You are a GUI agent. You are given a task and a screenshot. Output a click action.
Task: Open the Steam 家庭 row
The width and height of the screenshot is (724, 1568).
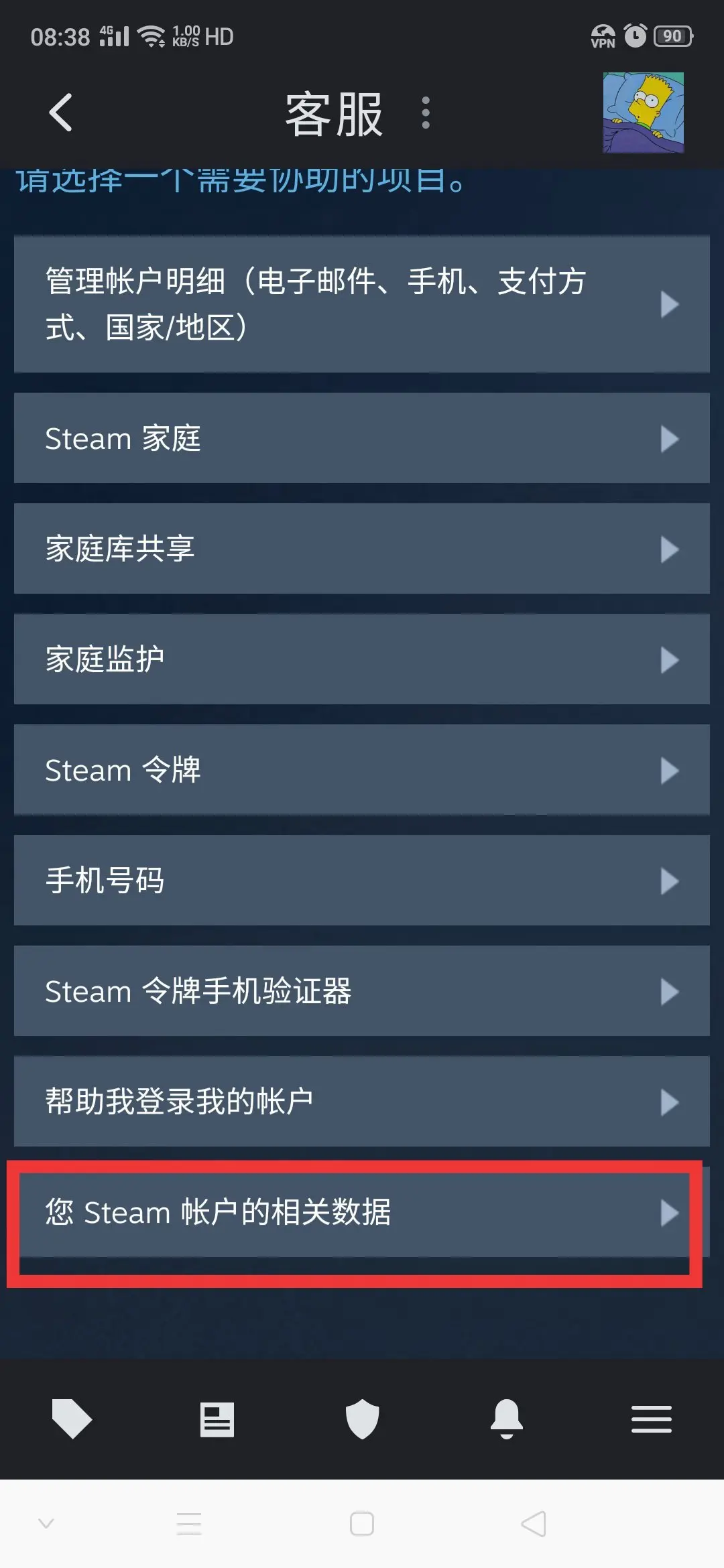[362, 438]
